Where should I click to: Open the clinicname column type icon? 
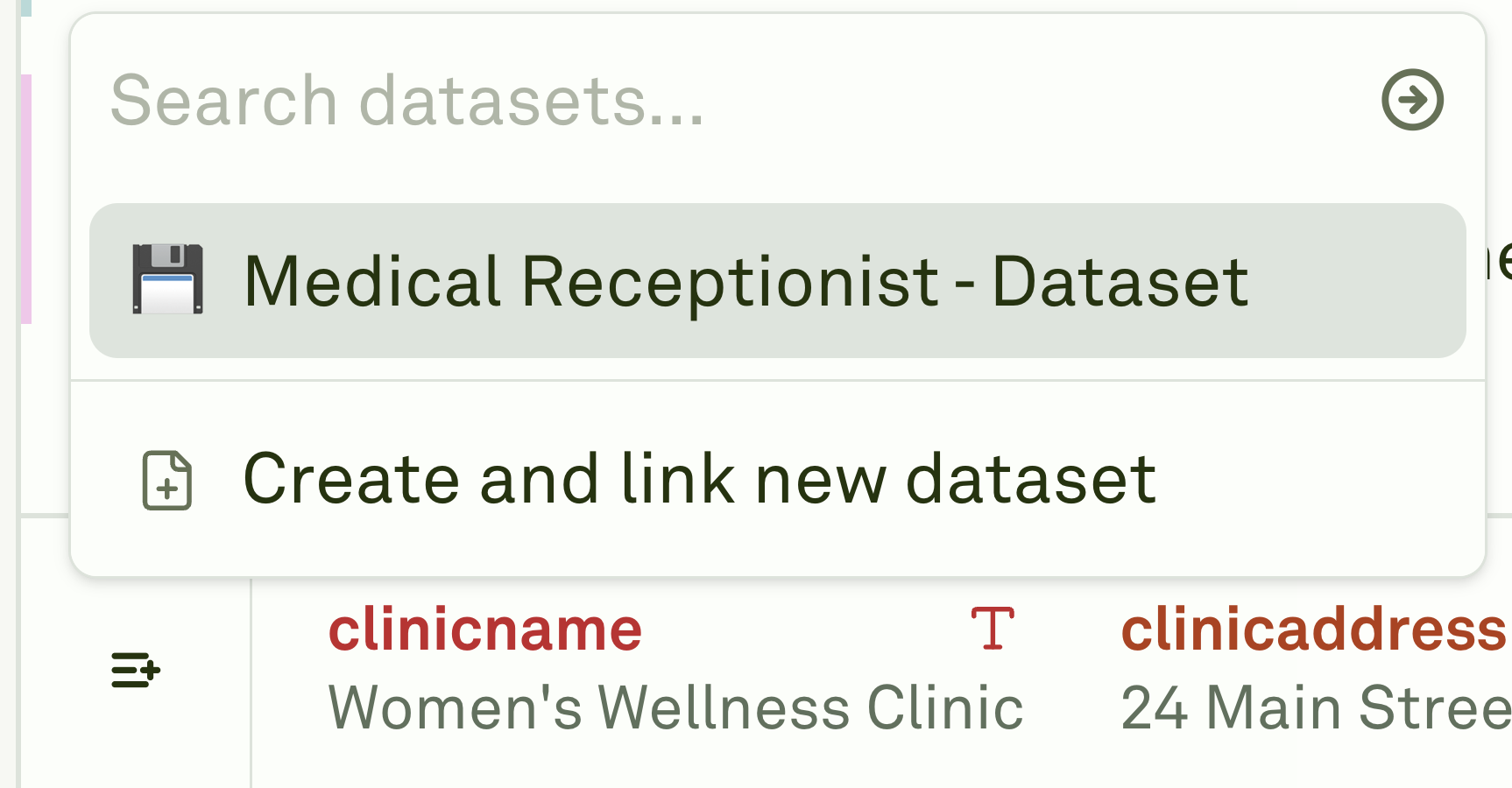[993, 629]
